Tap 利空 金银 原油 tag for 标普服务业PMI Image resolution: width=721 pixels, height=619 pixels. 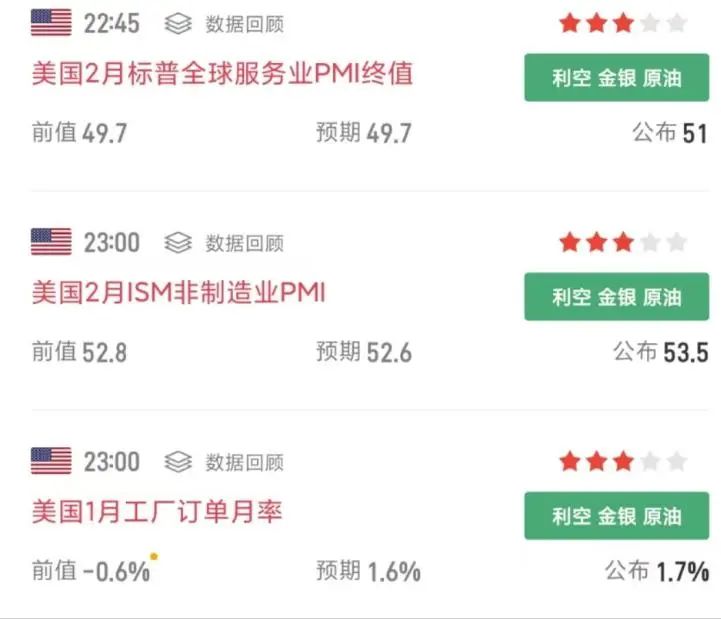[x=616, y=78]
